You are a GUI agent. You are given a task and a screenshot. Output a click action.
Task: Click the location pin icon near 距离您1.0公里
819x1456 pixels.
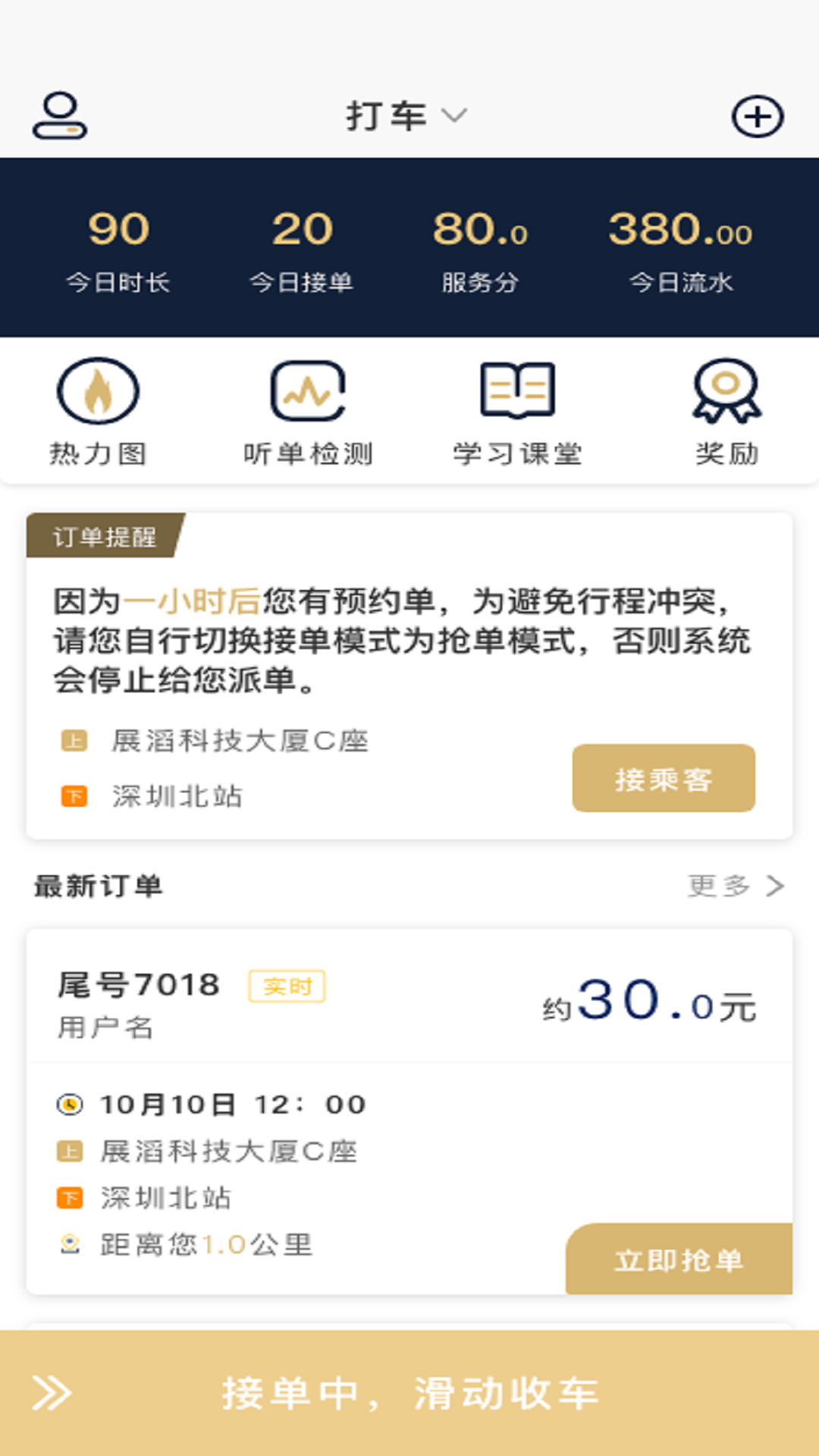(70, 1242)
